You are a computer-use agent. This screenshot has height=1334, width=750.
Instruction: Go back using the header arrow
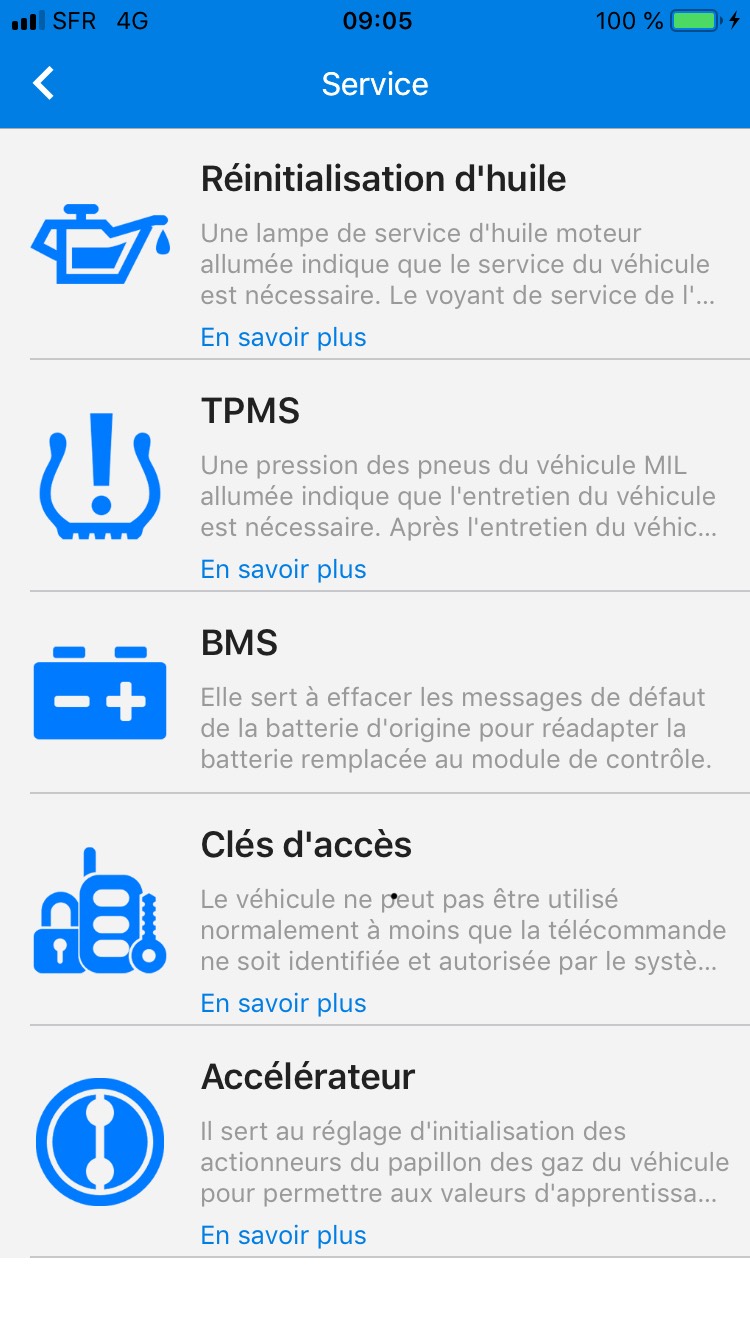click(44, 84)
